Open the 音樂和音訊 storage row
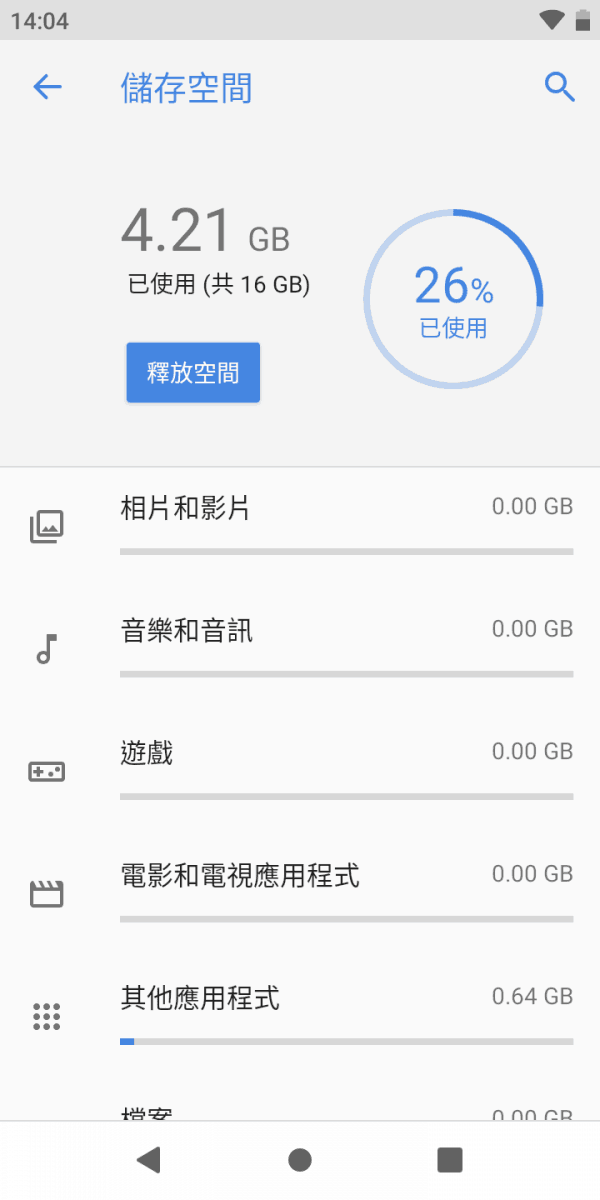 coord(300,651)
